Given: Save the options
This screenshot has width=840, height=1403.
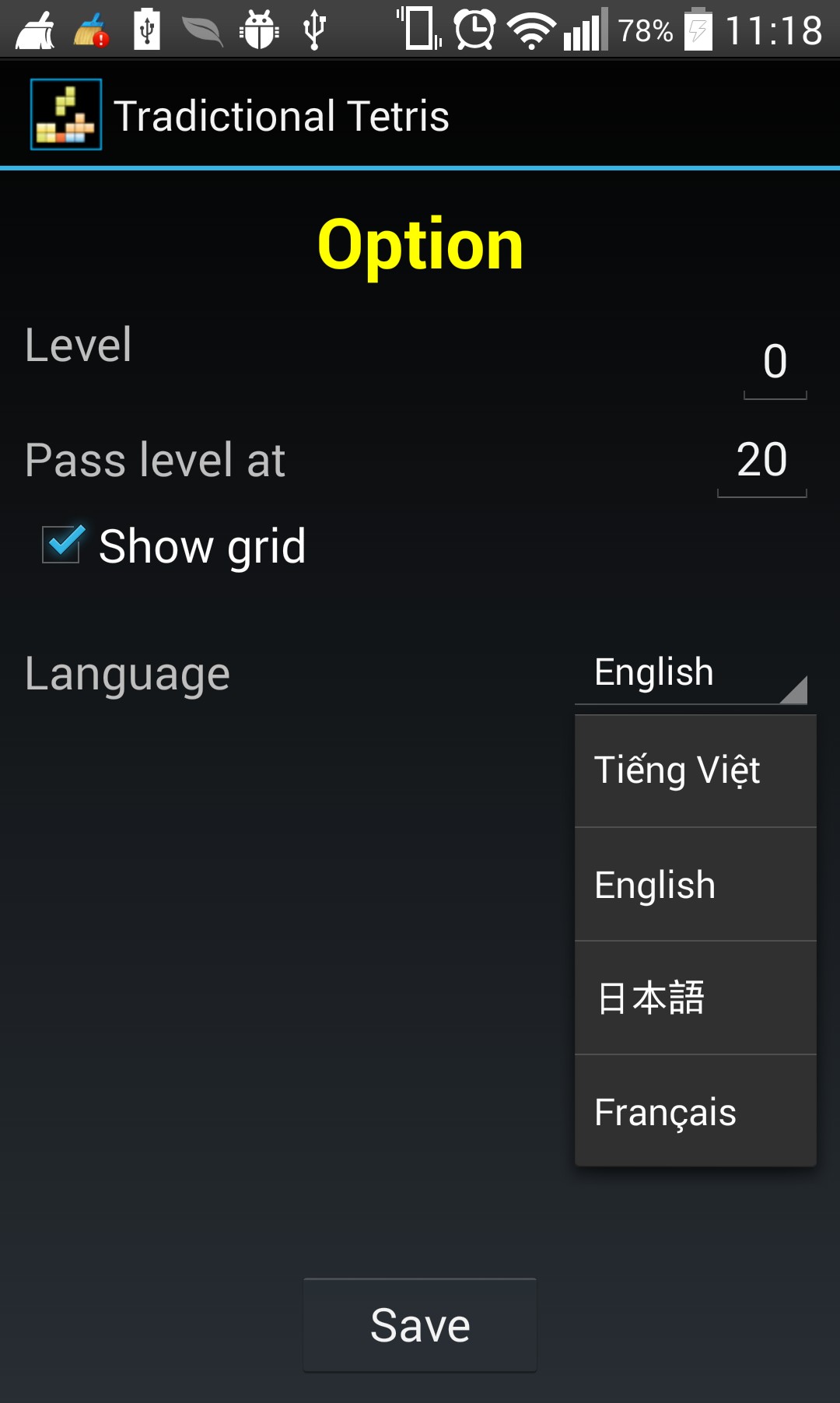Looking at the screenshot, I should tap(420, 1325).
